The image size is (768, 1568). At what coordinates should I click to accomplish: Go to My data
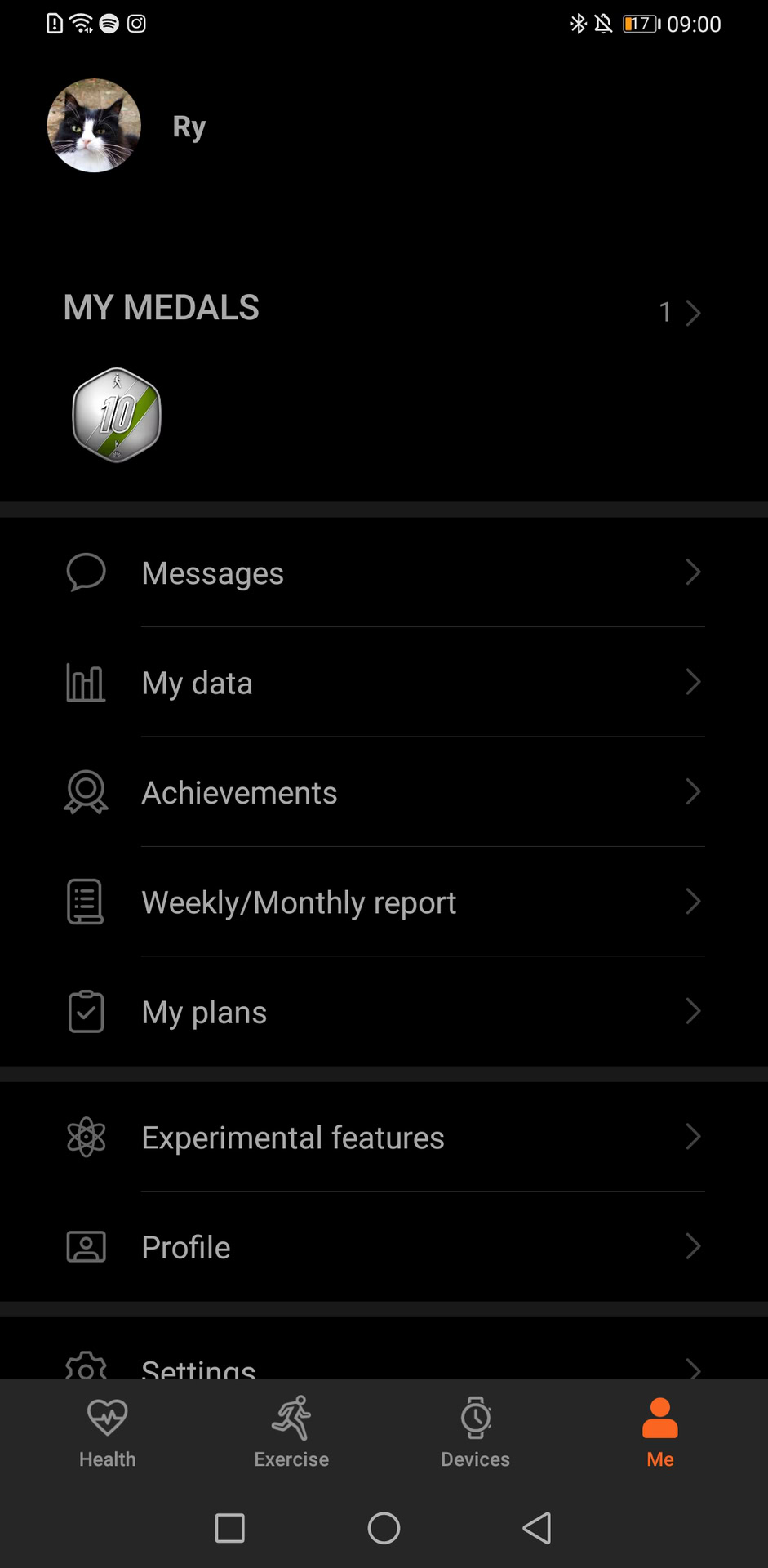point(384,683)
